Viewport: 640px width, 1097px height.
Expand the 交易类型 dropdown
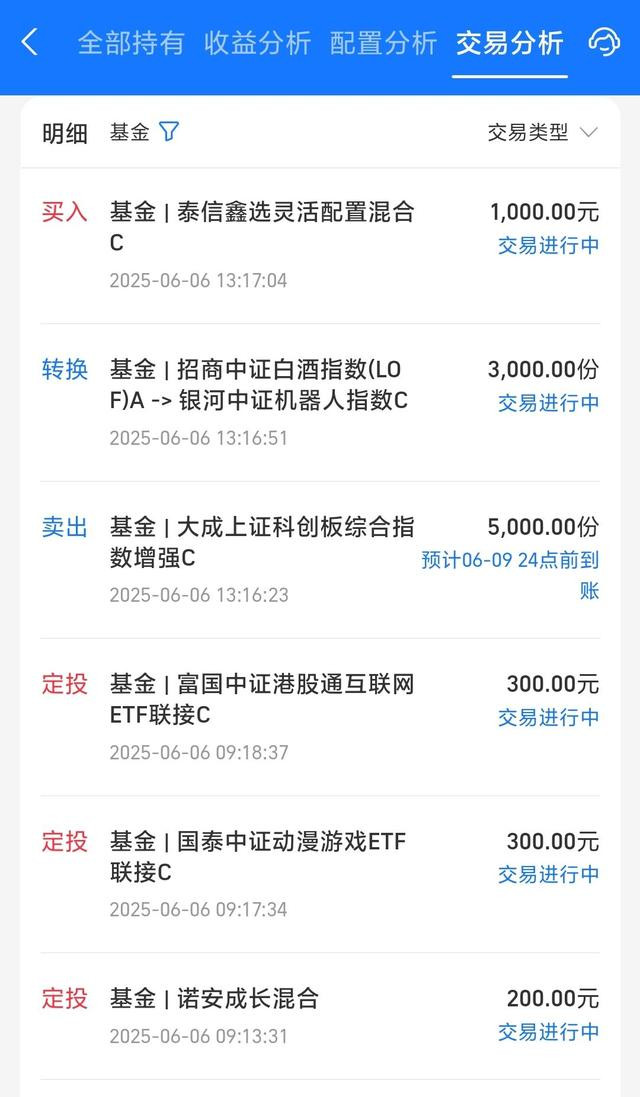point(542,132)
